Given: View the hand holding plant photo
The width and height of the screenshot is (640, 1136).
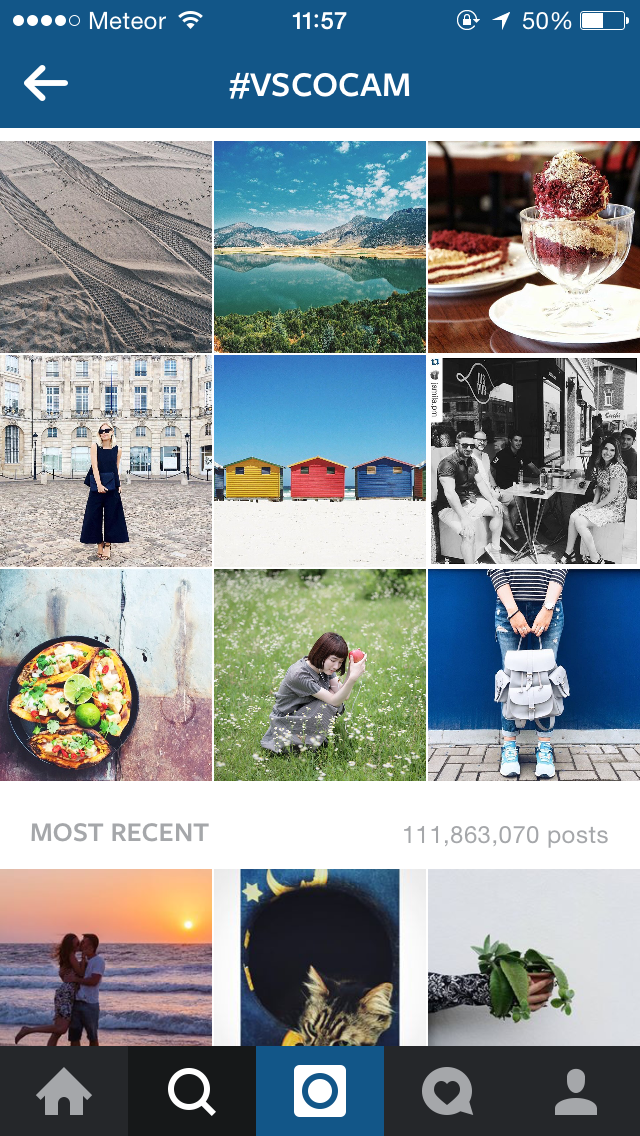Looking at the screenshot, I should (534, 957).
